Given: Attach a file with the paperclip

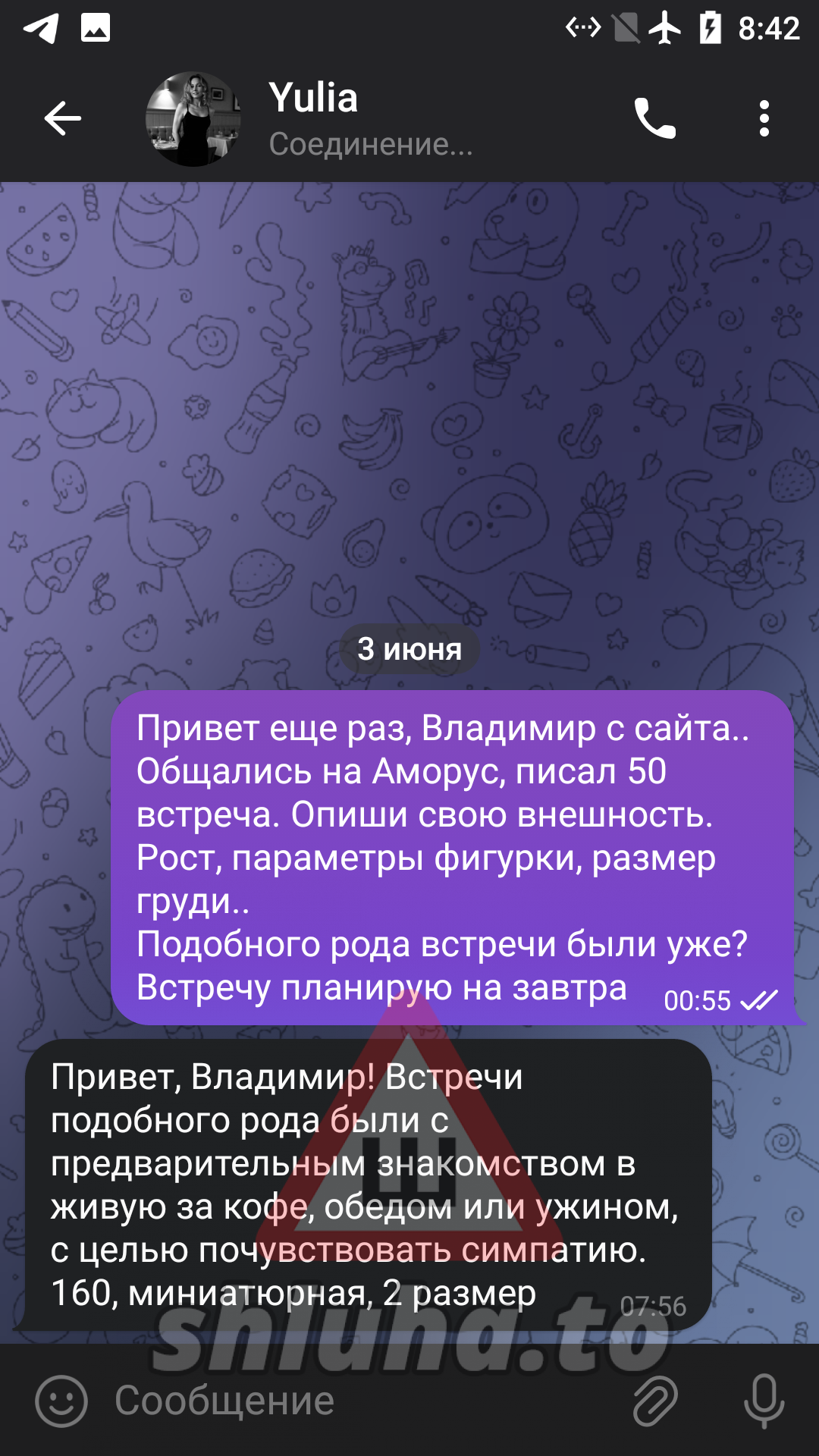Looking at the screenshot, I should 655,1401.
